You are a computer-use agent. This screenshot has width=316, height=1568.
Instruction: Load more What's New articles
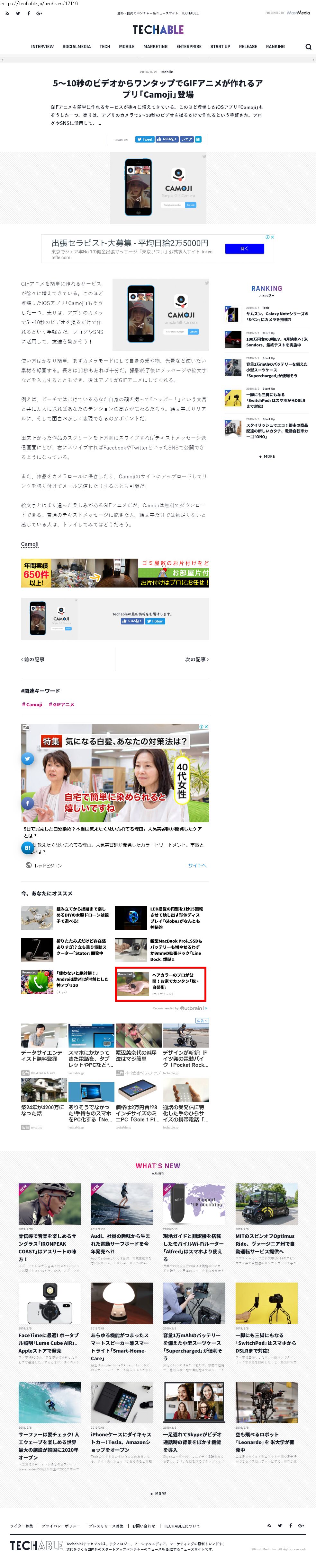click(158, 1493)
